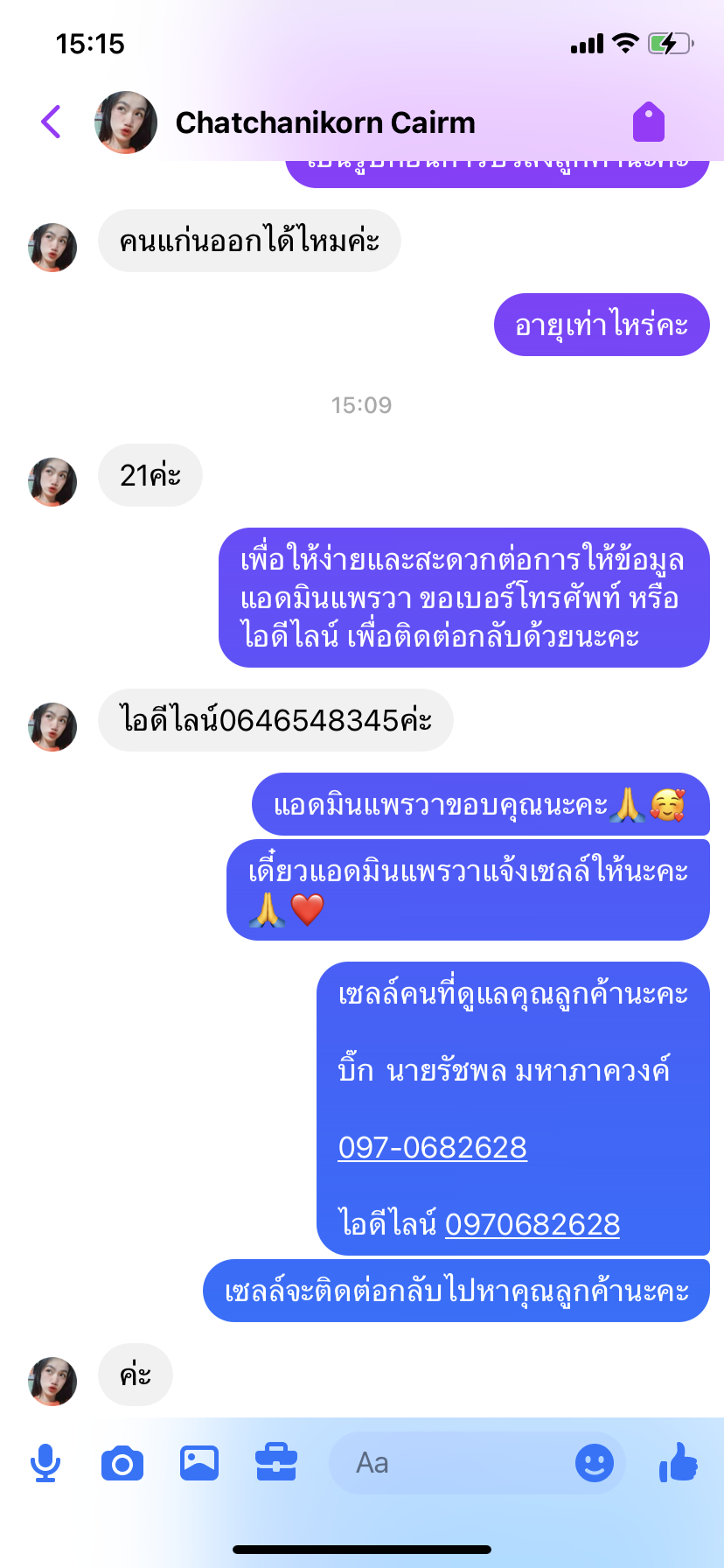Send a thumbs-up like
Viewport: 724px width, 1568px height.
[x=679, y=1462]
